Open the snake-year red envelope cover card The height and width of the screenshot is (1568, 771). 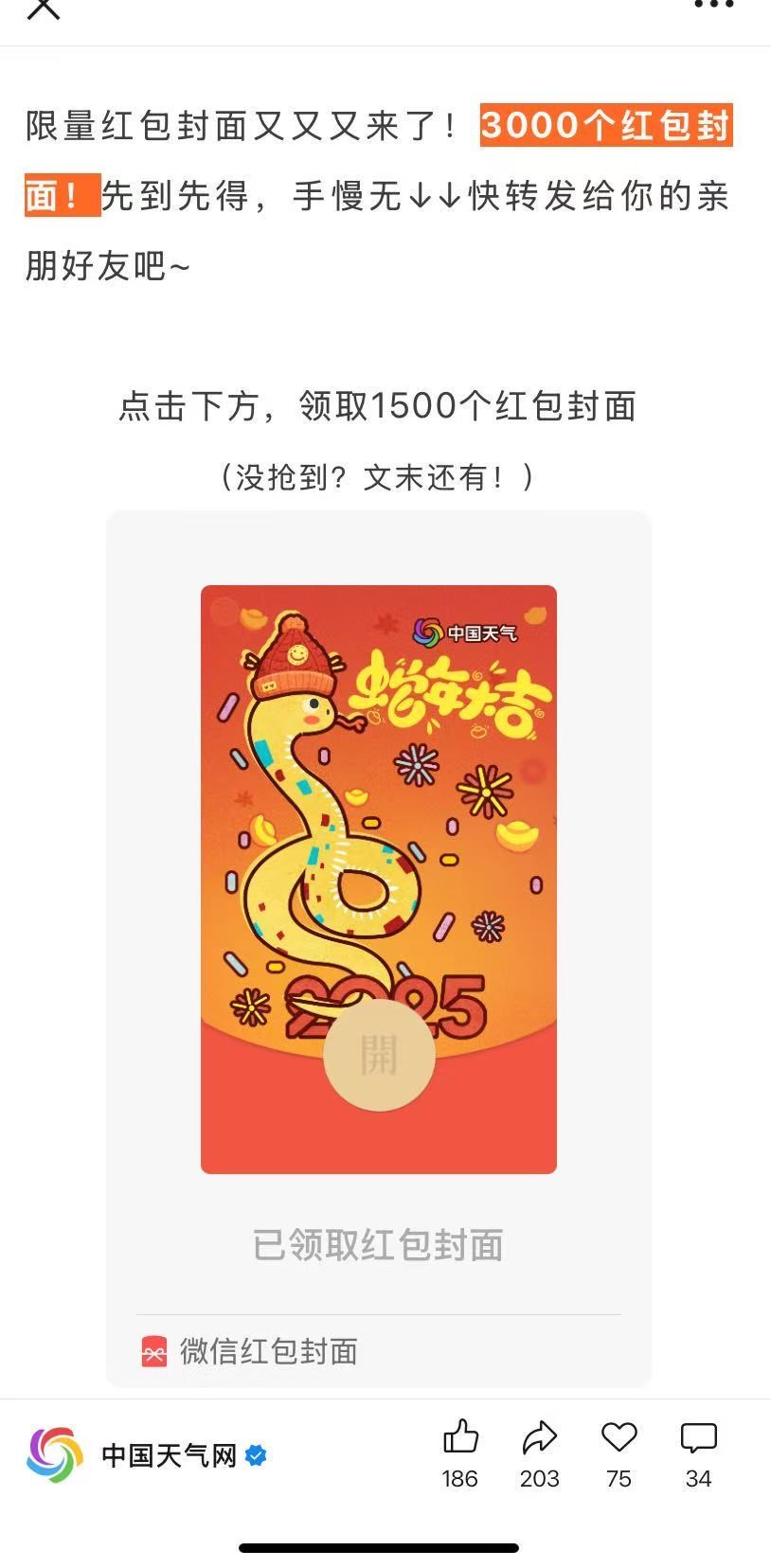[378, 879]
